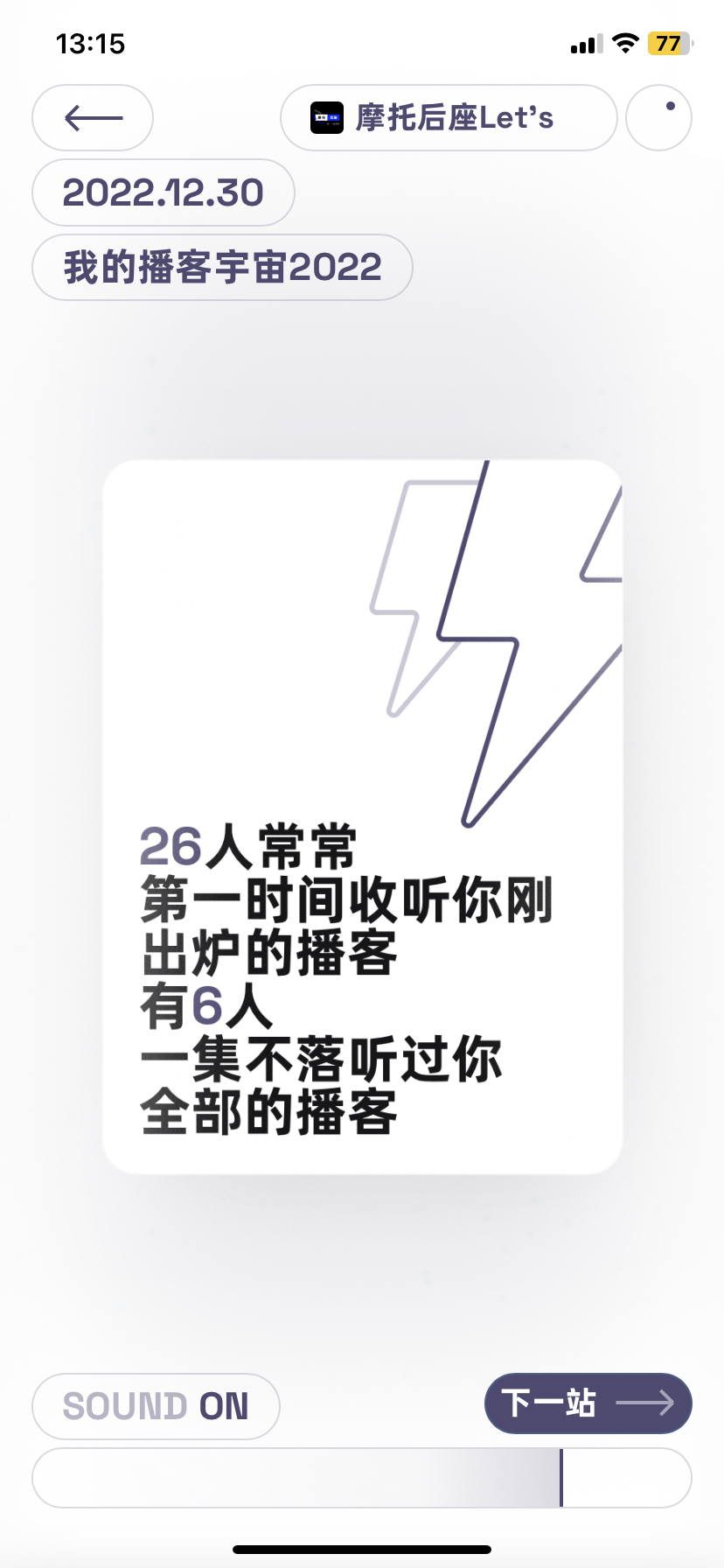The image size is (724, 1568).
Task: Toggle the SOUND ON button
Action: click(x=156, y=1406)
